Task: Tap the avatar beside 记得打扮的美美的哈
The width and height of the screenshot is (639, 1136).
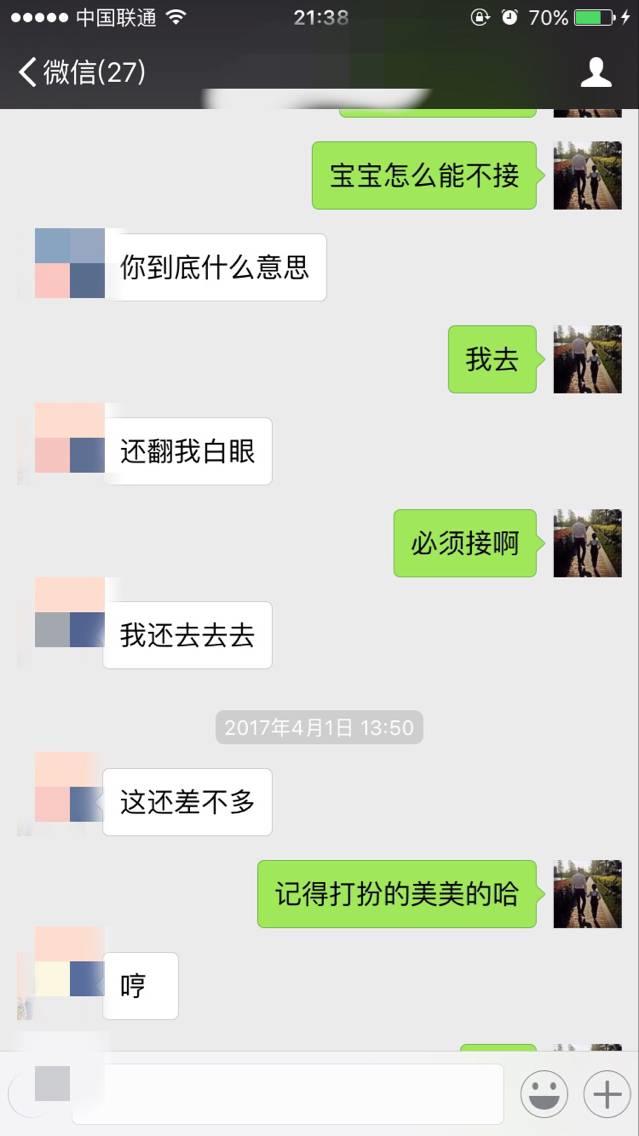Action: [x=587, y=894]
